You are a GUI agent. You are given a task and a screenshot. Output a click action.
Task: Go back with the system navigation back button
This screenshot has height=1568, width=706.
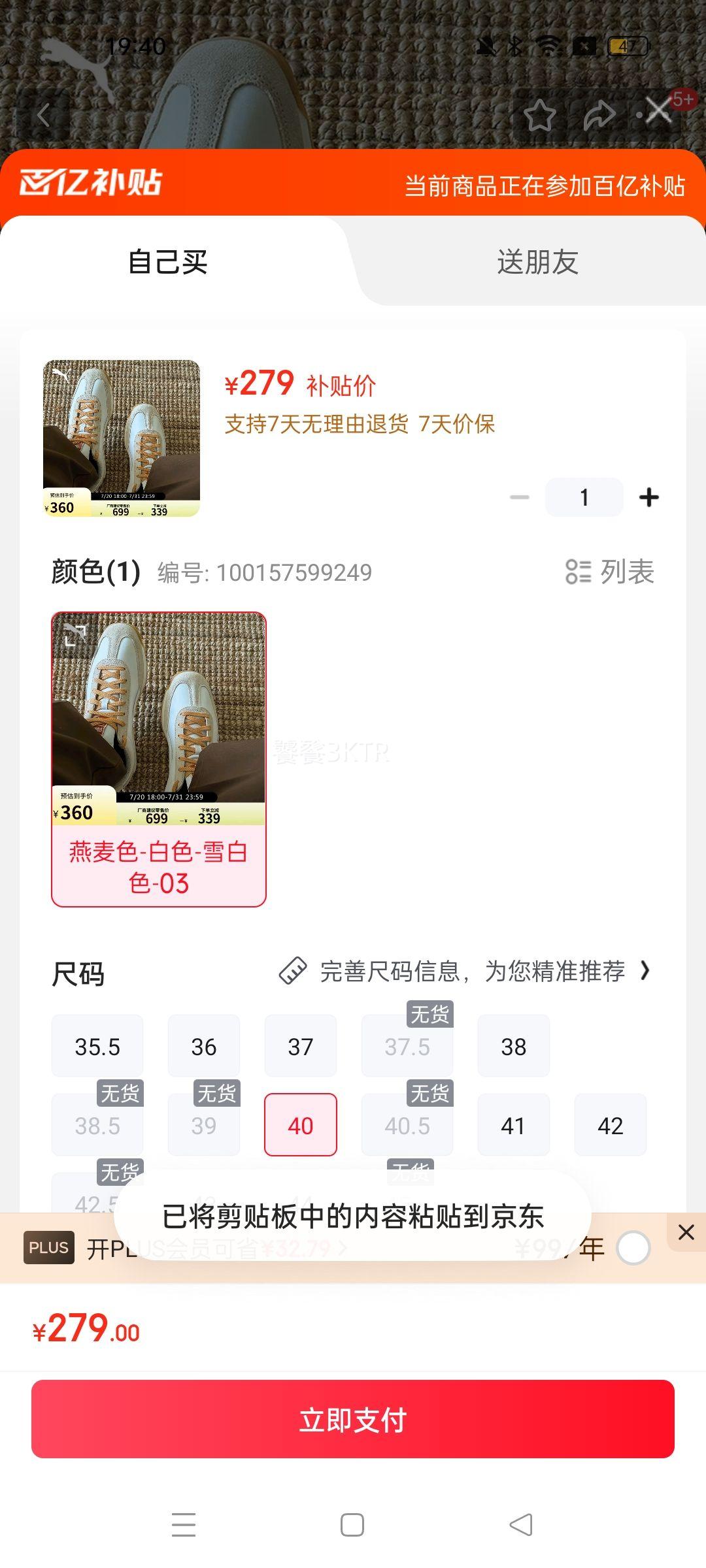click(521, 1525)
